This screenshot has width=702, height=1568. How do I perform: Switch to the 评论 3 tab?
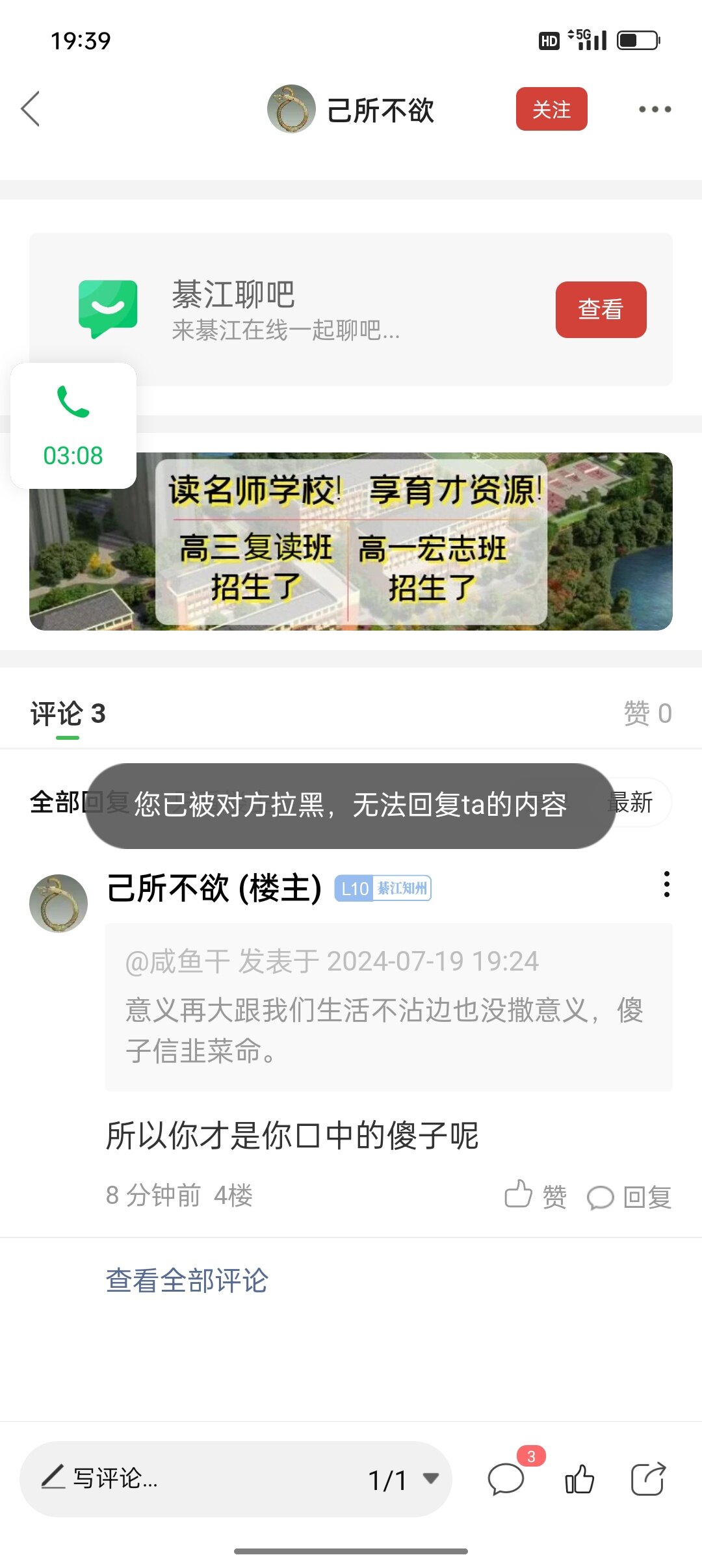pyautogui.click(x=68, y=714)
